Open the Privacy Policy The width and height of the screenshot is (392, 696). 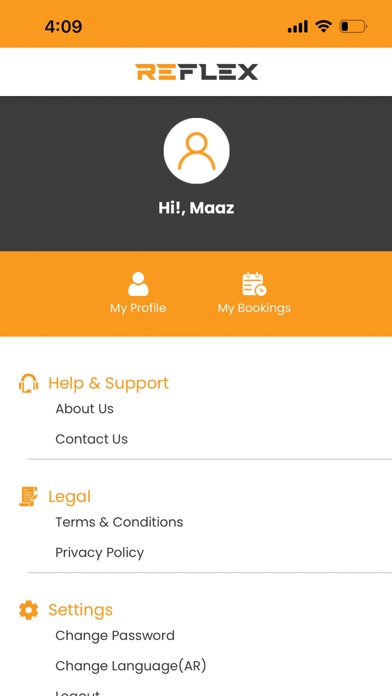pos(99,553)
